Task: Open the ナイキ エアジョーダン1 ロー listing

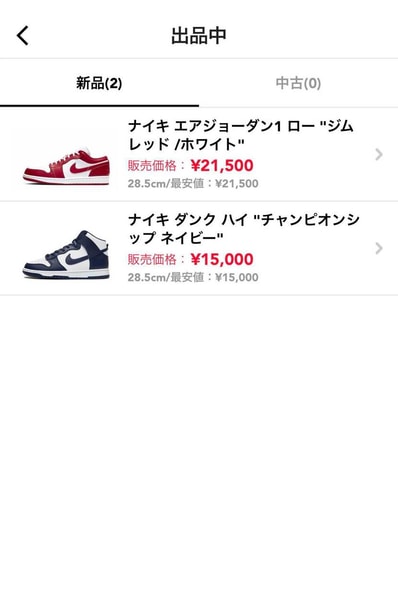Action: [x=199, y=154]
